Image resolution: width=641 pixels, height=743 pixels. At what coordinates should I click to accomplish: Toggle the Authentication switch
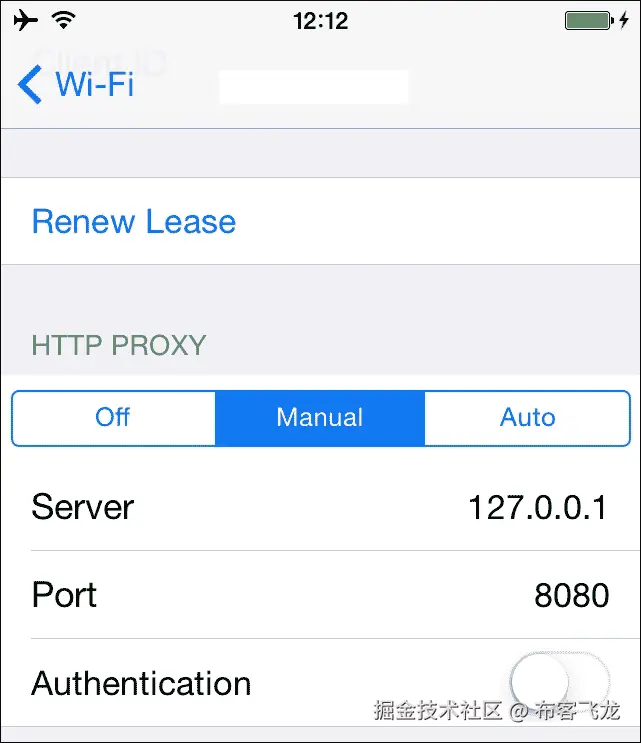point(558,684)
